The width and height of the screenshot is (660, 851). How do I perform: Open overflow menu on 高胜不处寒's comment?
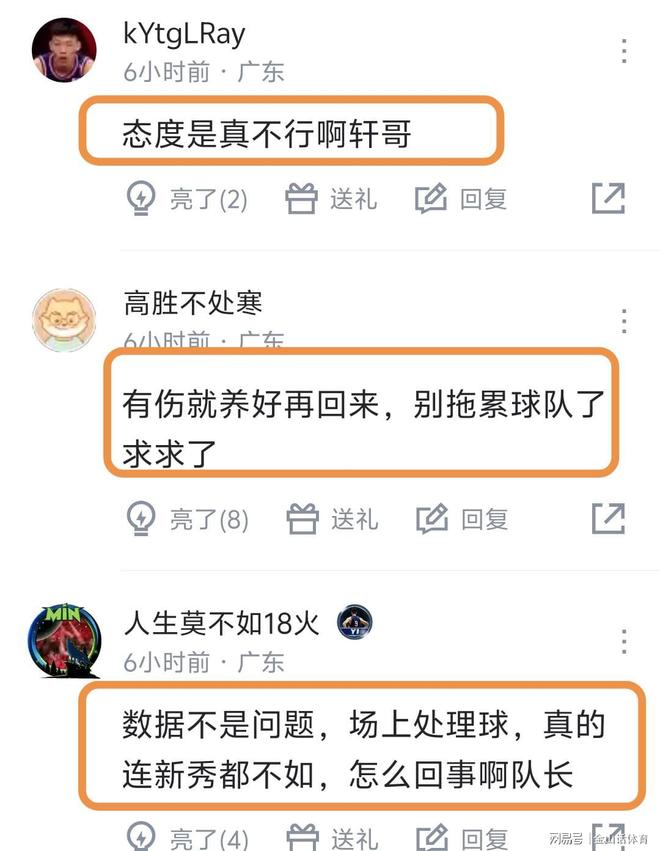pyautogui.click(x=624, y=321)
